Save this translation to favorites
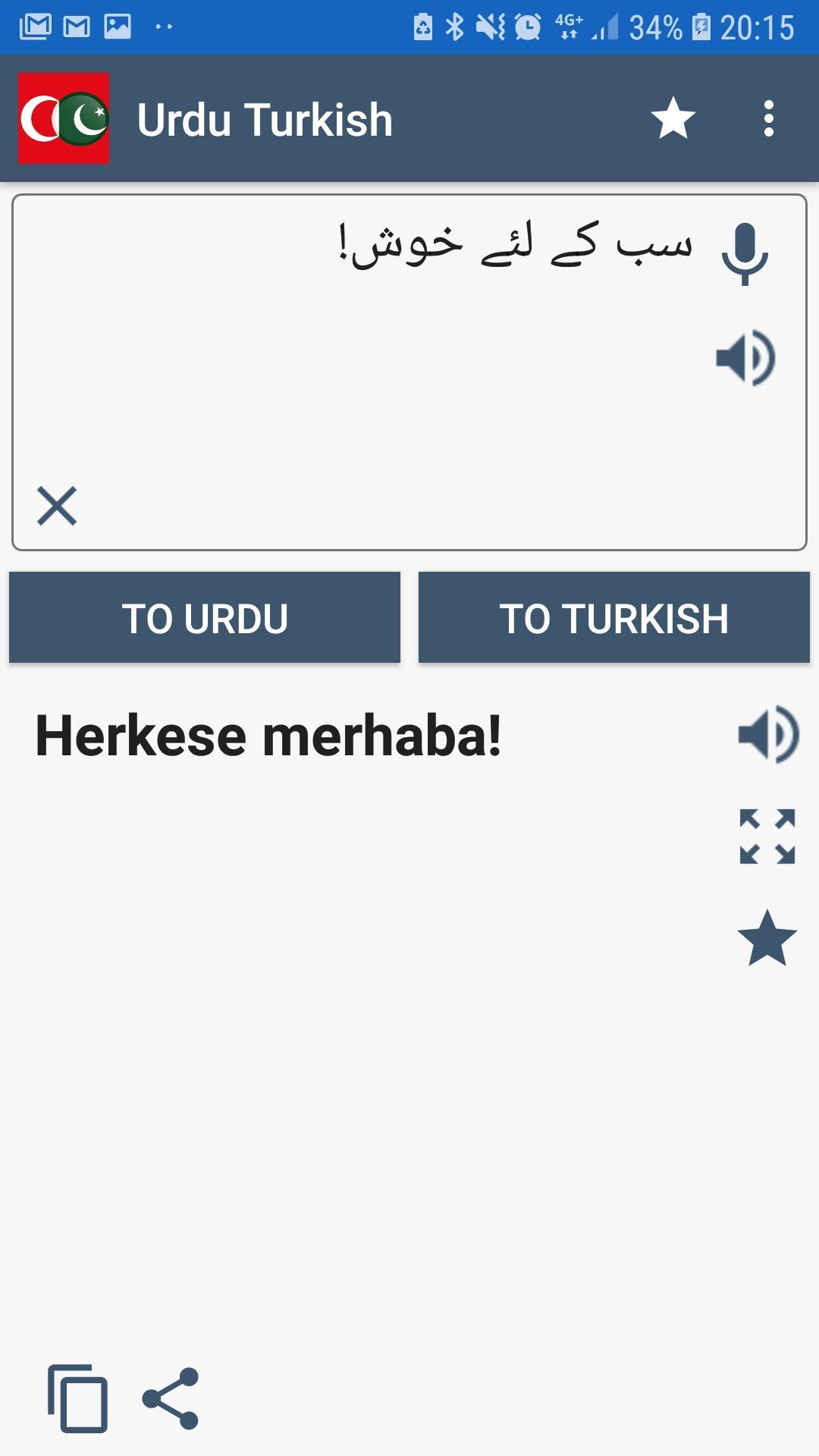This screenshot has width=819, height=1456. 767,939
